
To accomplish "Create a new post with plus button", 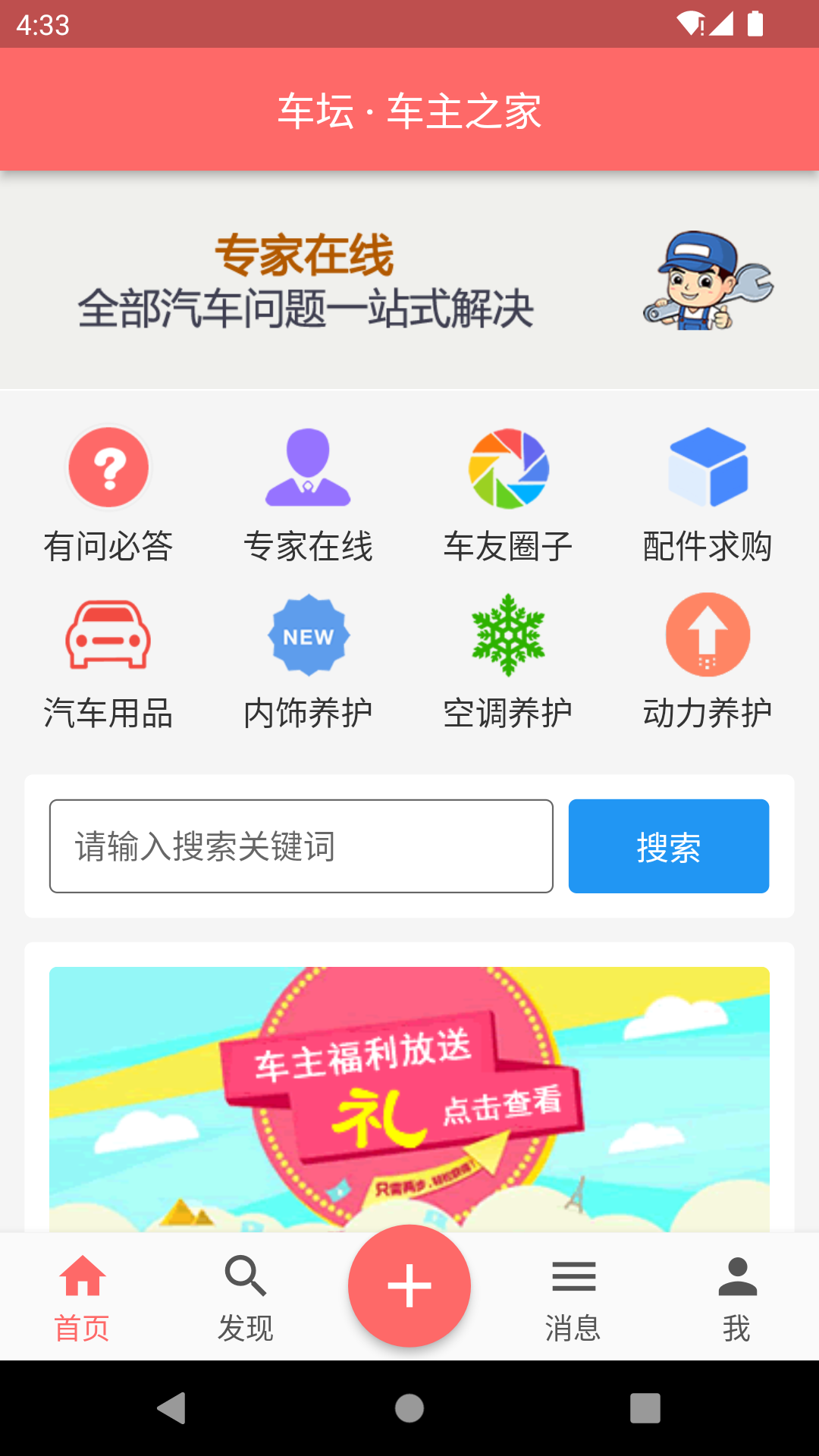I will (409, 1286).
